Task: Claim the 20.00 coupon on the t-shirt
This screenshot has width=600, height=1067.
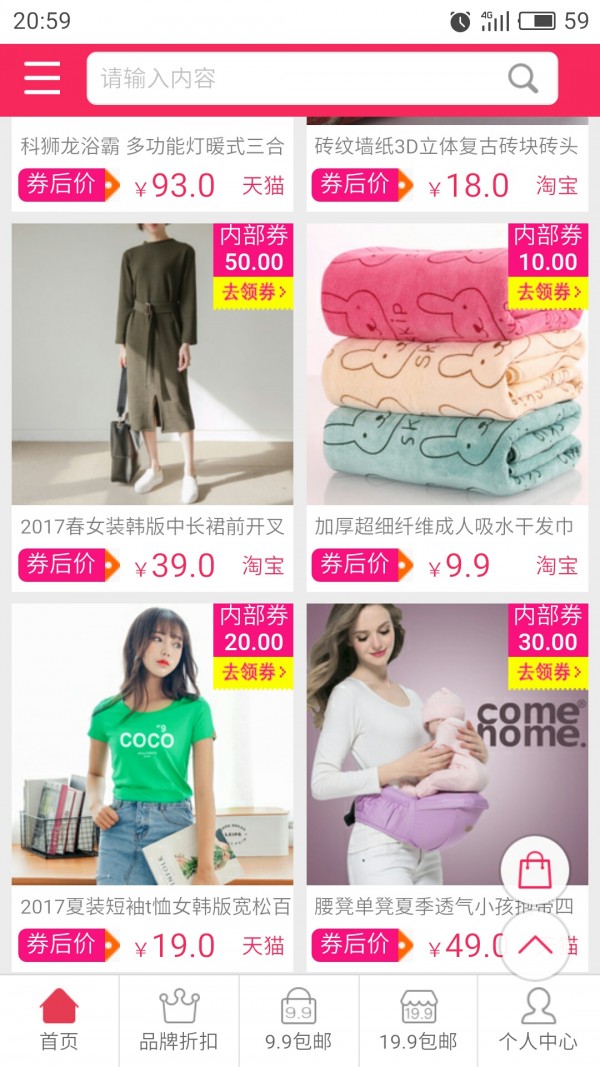Action: [253, 672]
